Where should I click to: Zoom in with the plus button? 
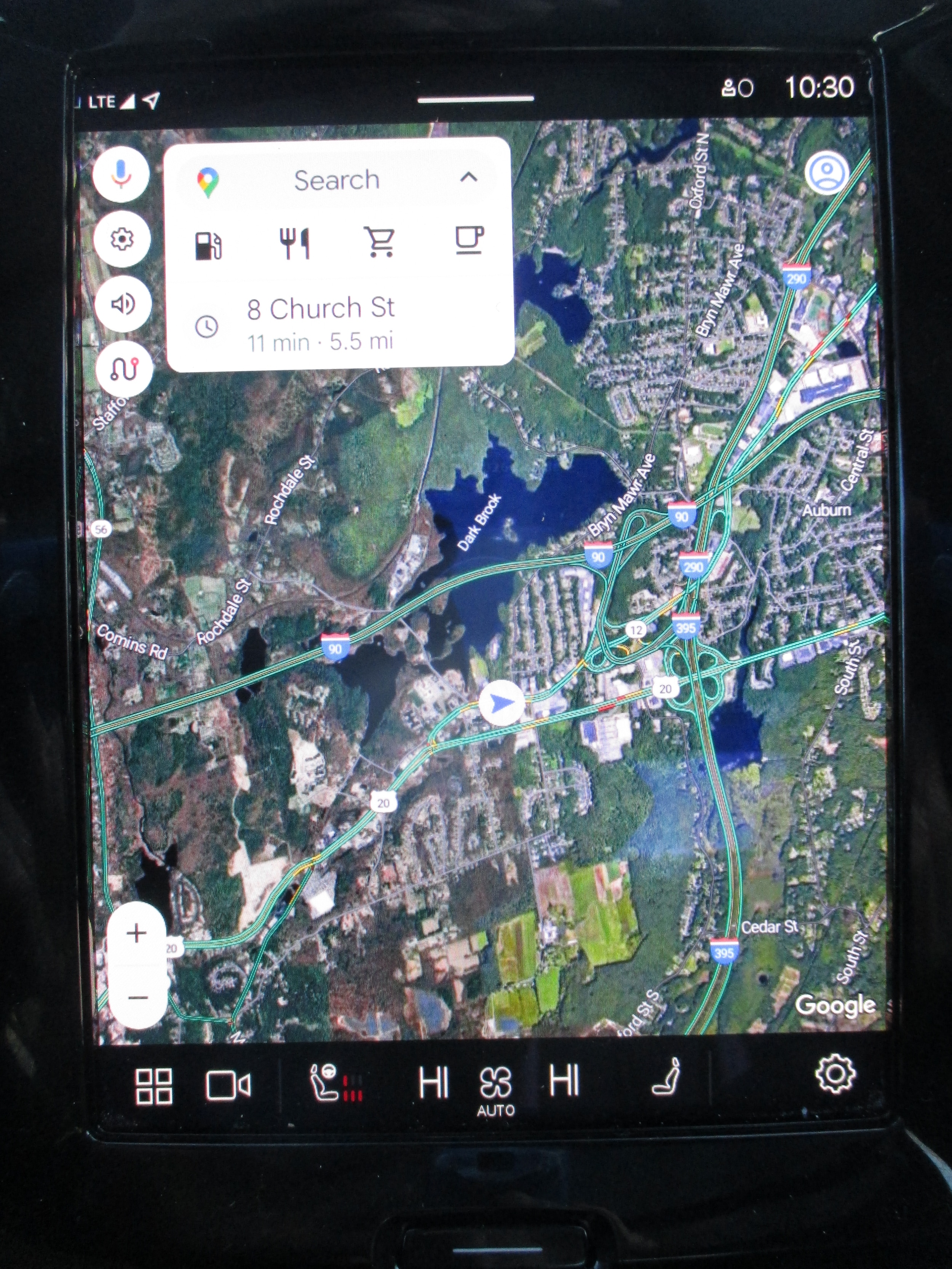pyautogui.click(x=137, y=934)
